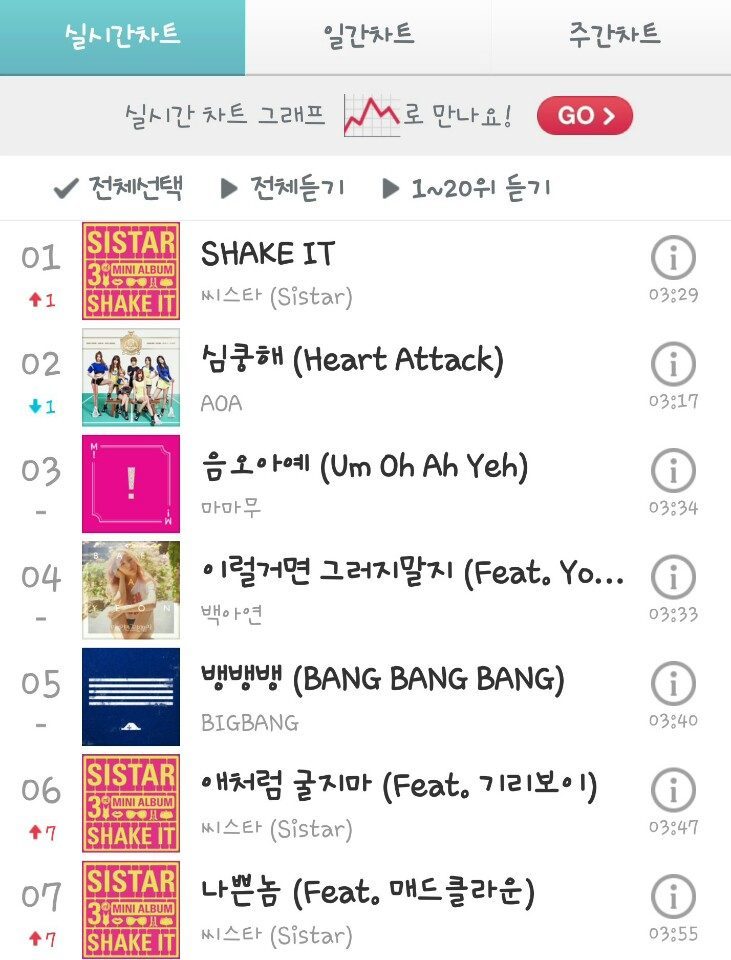Open info for SHAKE IT
The height and width of the screenshot is (960, 731).
[x=672, y=258]
